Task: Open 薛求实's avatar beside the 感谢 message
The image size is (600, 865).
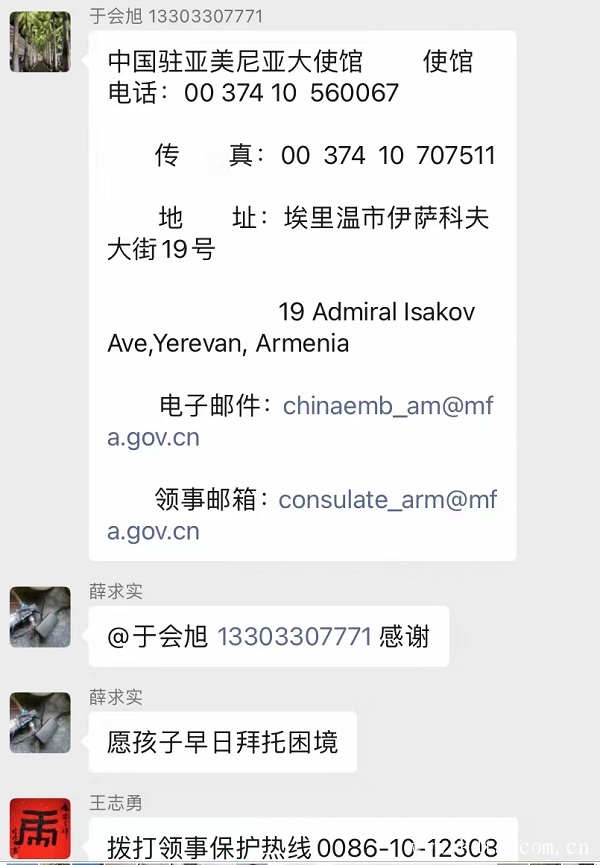Action: [40, 617]
